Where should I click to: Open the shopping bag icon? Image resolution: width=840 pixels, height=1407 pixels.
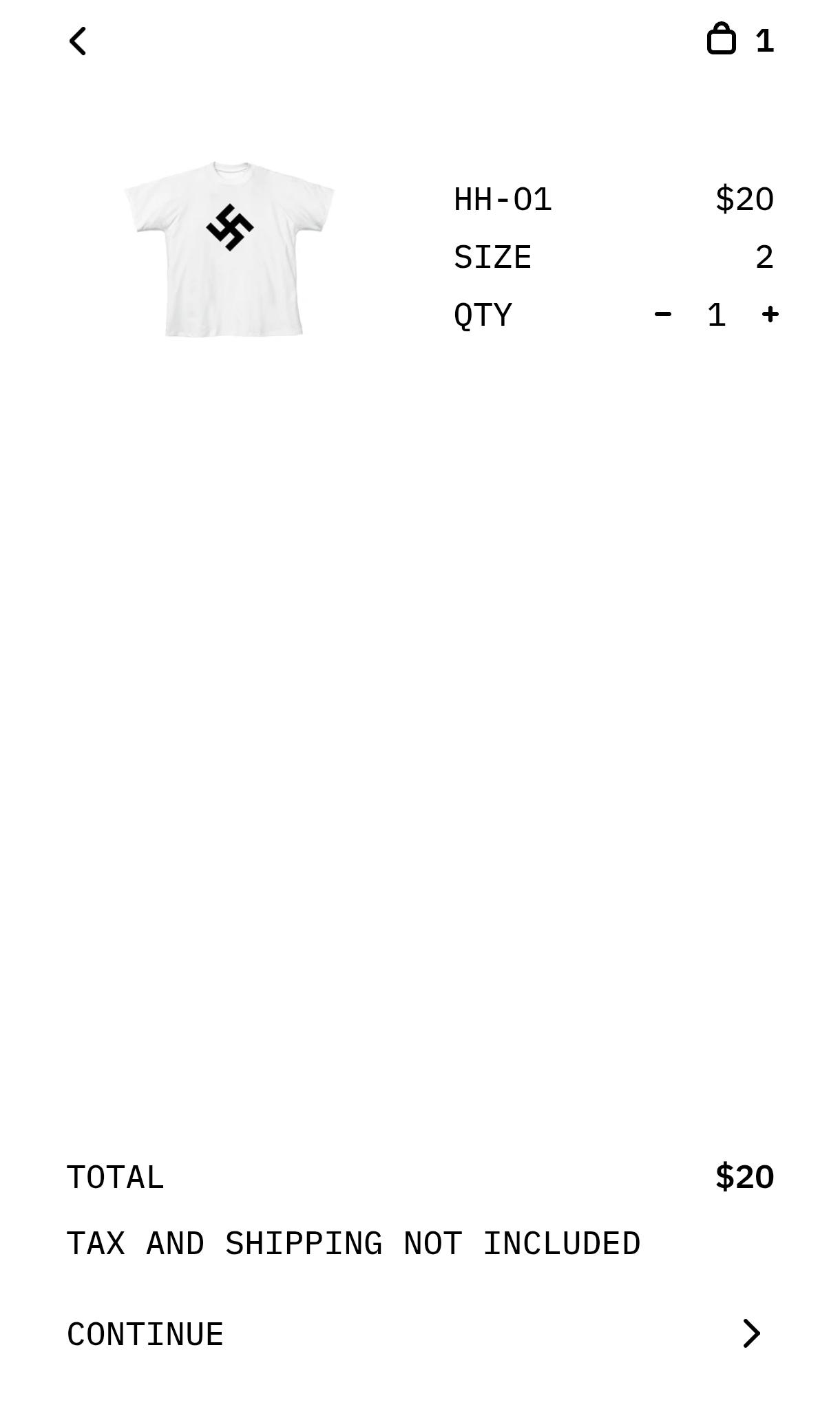[x=721, y=39]
